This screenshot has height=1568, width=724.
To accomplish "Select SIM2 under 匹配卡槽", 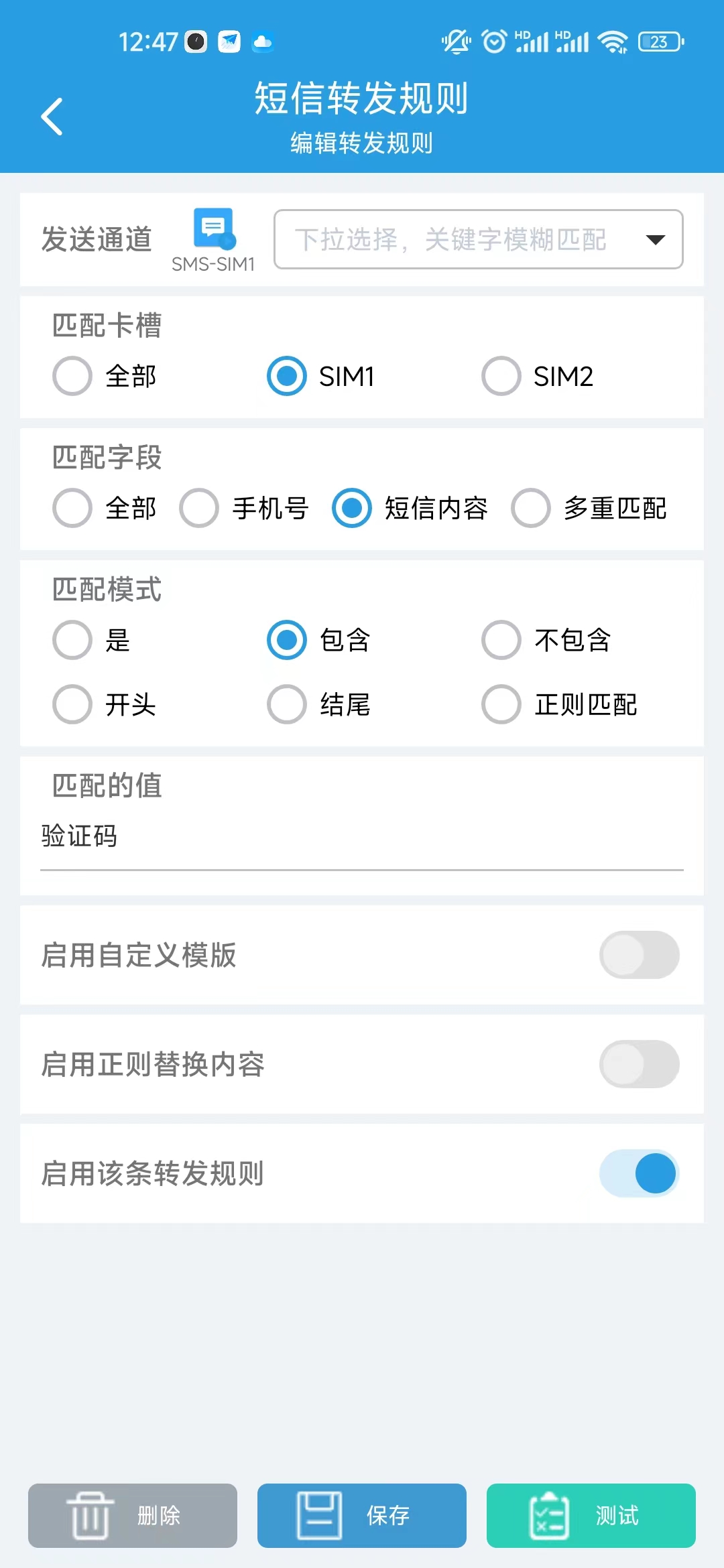I will pyautogui.click(x=500, y=376).
